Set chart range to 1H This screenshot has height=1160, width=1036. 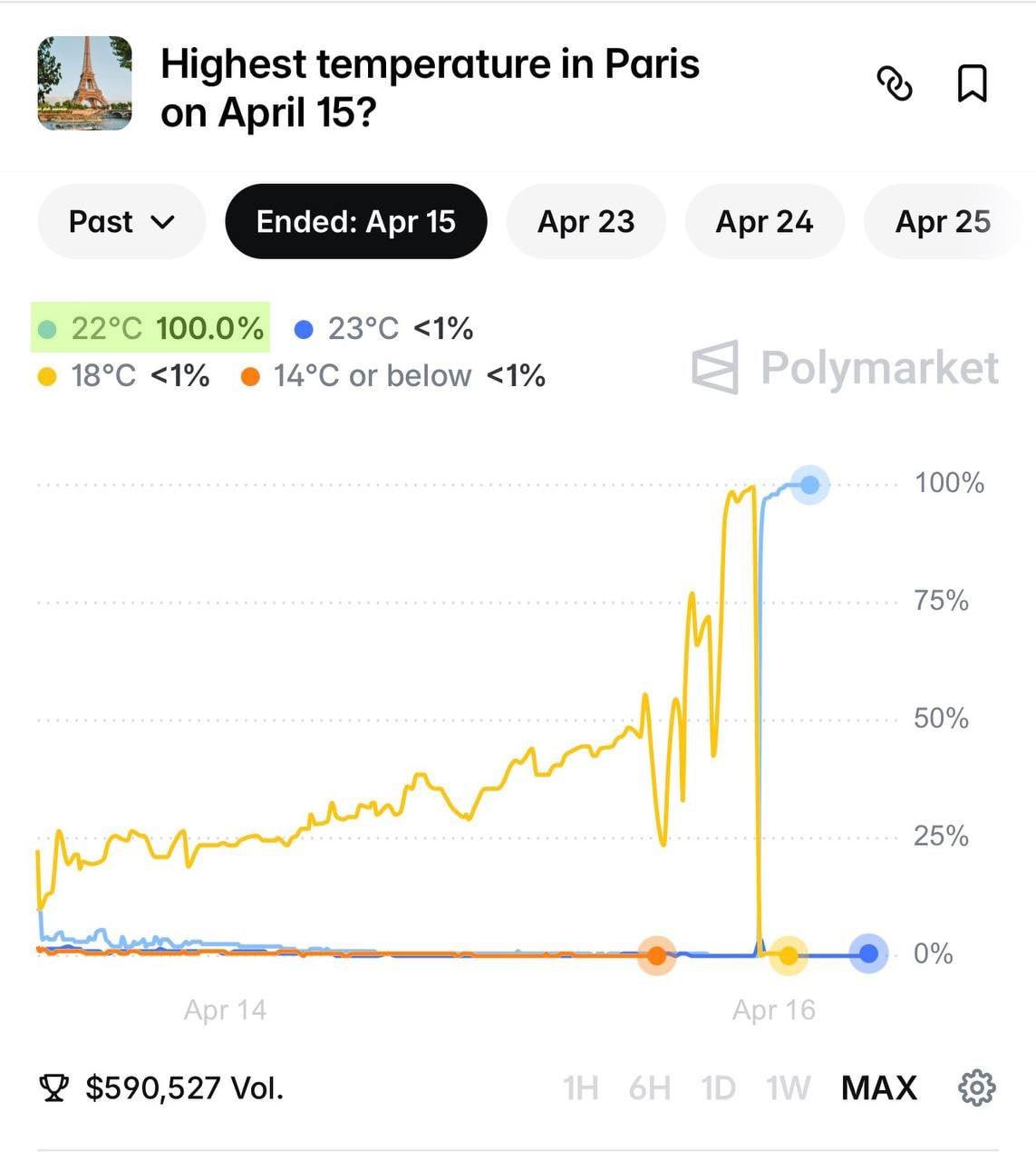tap(580, 1087)
